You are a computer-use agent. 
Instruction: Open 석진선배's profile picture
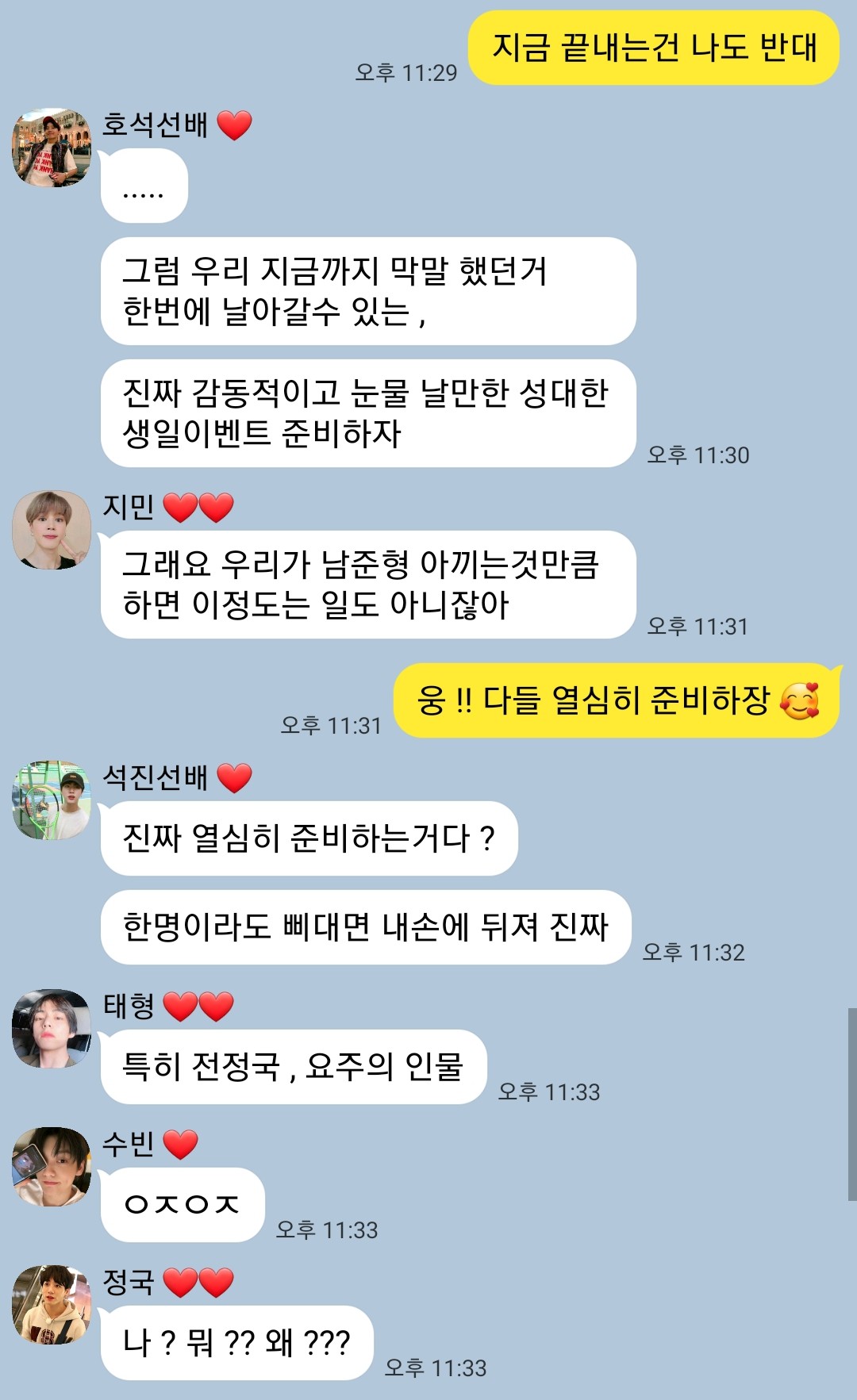click(52, 800)
